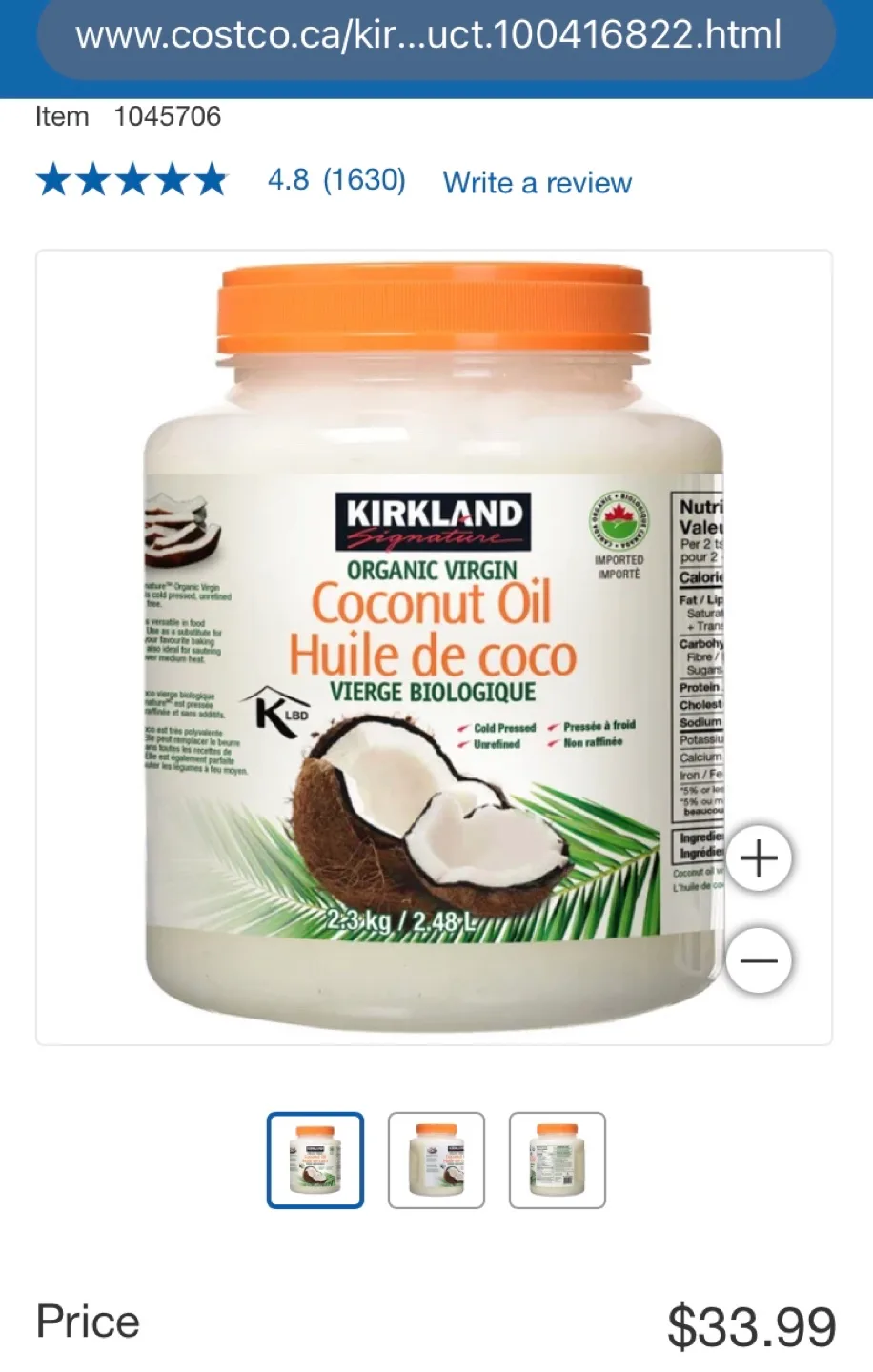This screenshot has width=873, height=1372.
Task: Show the third thumbnail with back label
Action: click(558, 1160)
